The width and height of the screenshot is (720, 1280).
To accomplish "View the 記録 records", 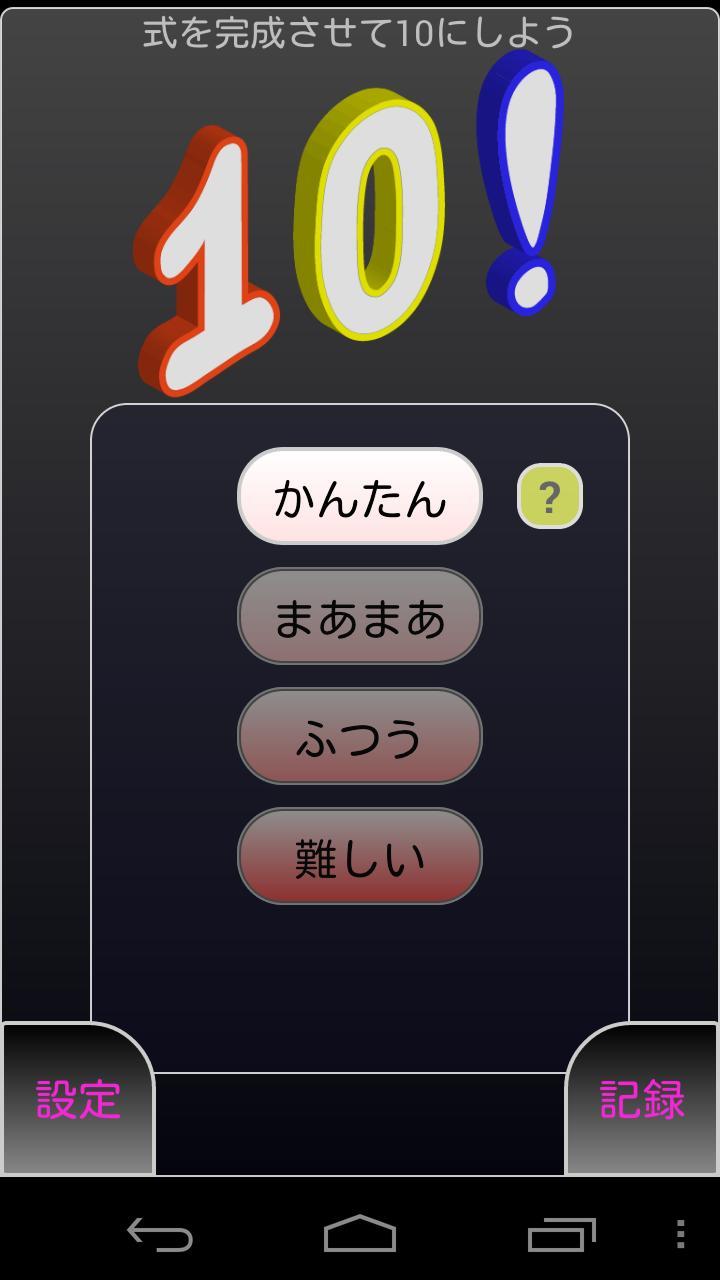I will 642,1100.
